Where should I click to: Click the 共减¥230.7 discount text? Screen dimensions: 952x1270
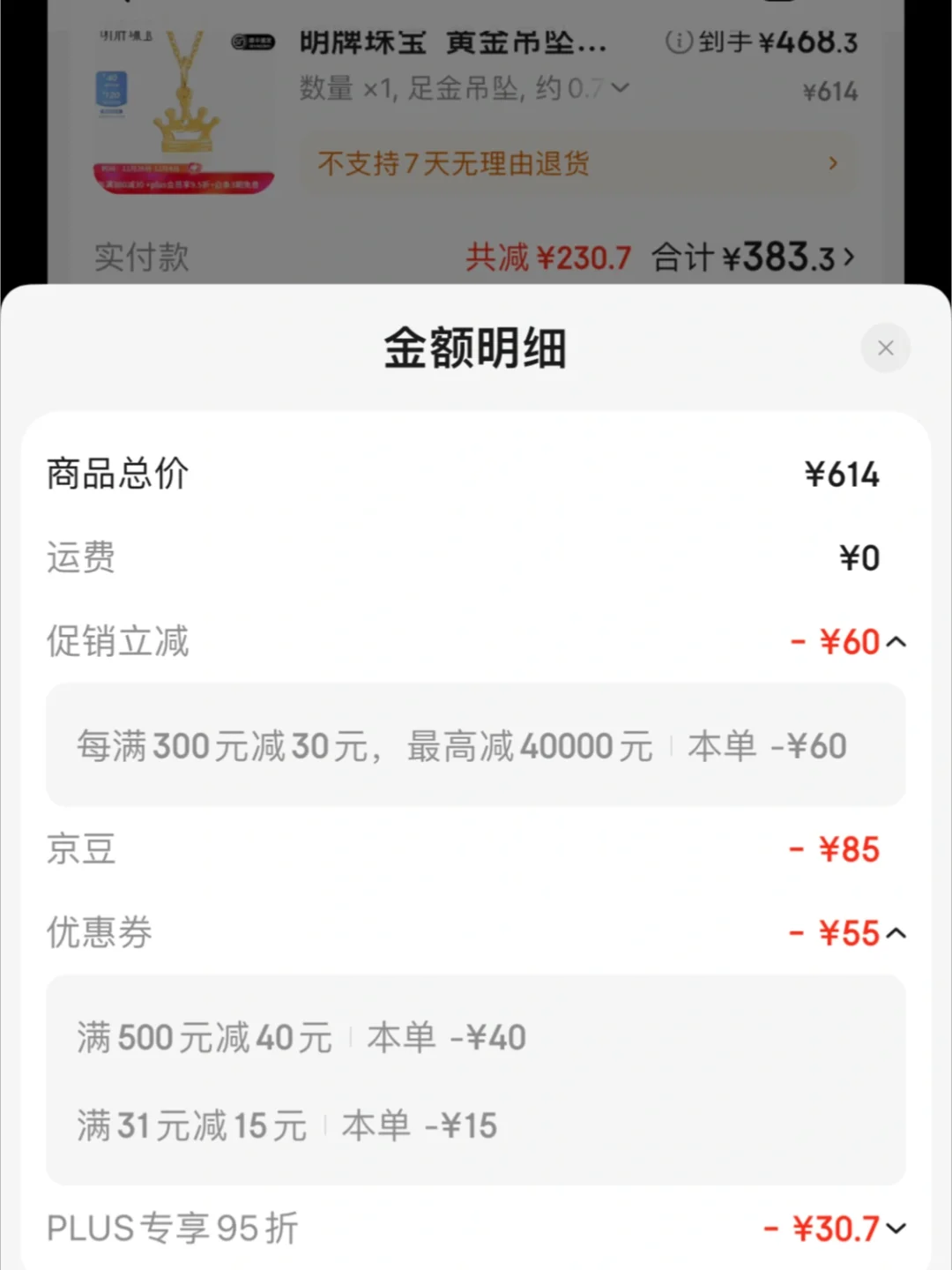tap(547, 257)
